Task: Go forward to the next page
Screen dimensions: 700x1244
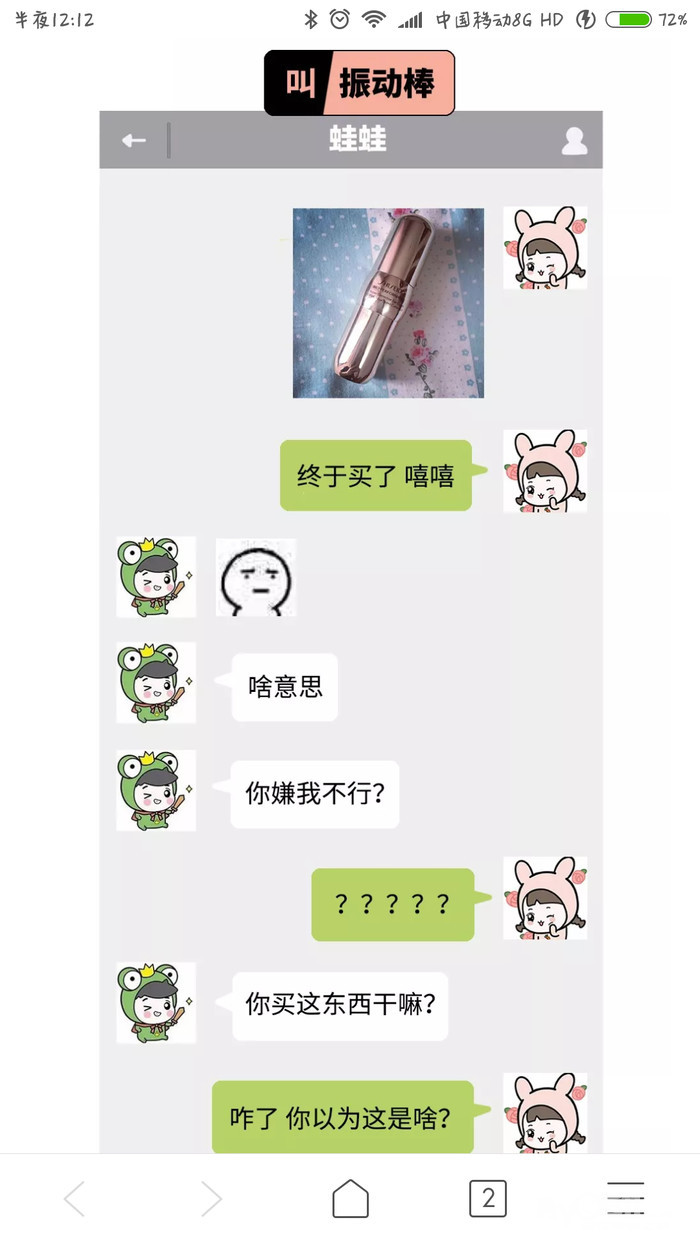Action: point(211,1198)
